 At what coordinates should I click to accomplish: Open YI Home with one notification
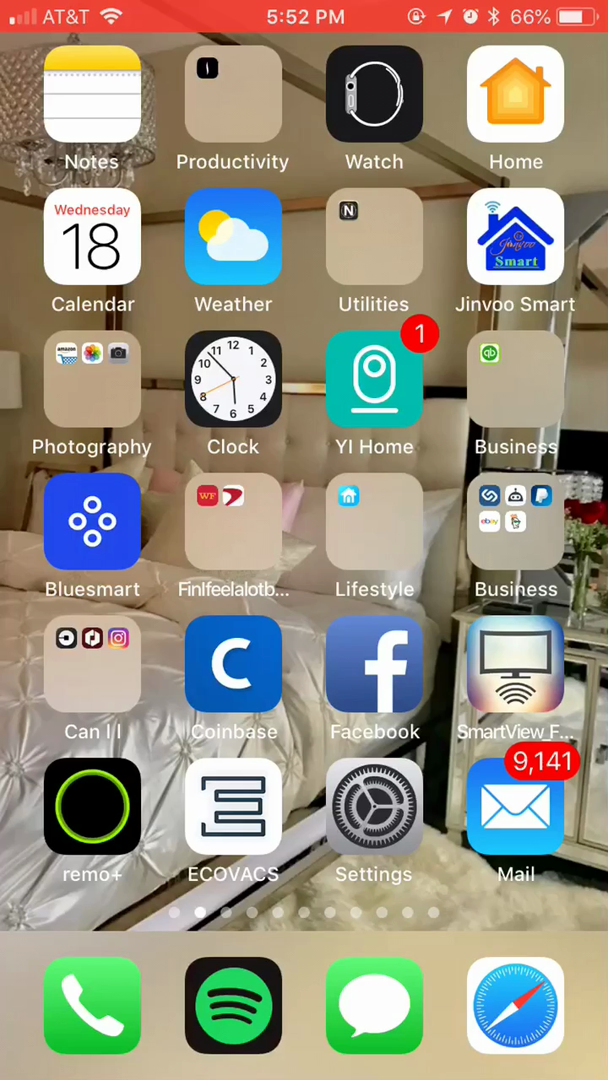point(374,380)
